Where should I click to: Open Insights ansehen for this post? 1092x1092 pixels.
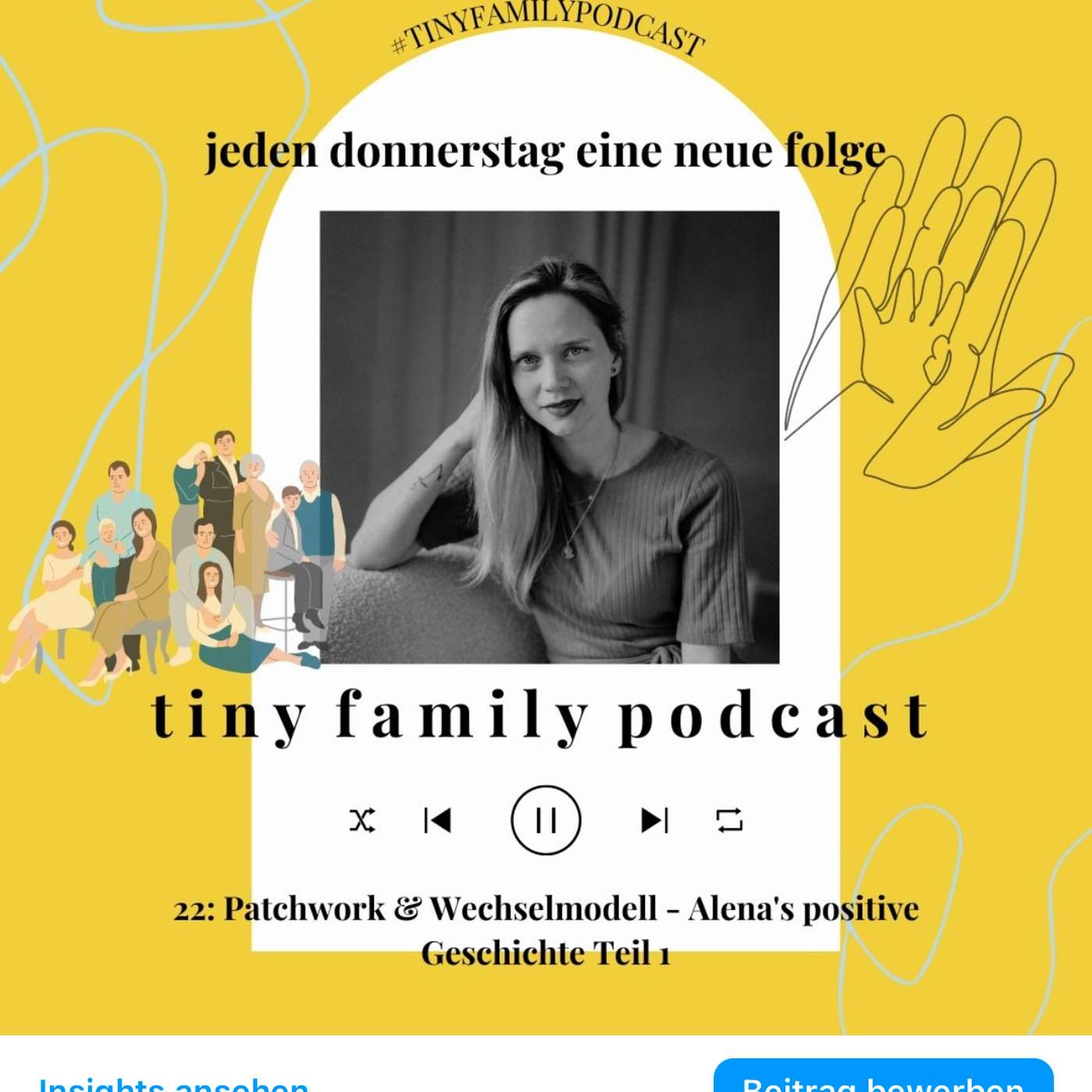[173, 1083]
